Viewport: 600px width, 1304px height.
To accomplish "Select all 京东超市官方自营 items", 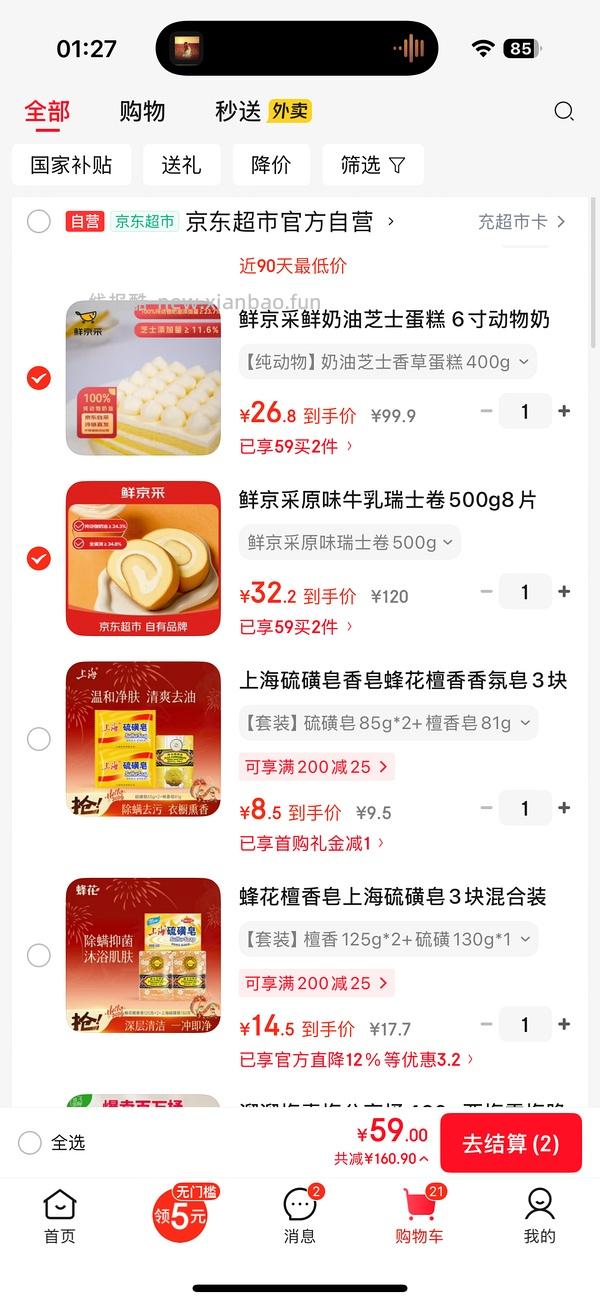I will coord(39,222).
